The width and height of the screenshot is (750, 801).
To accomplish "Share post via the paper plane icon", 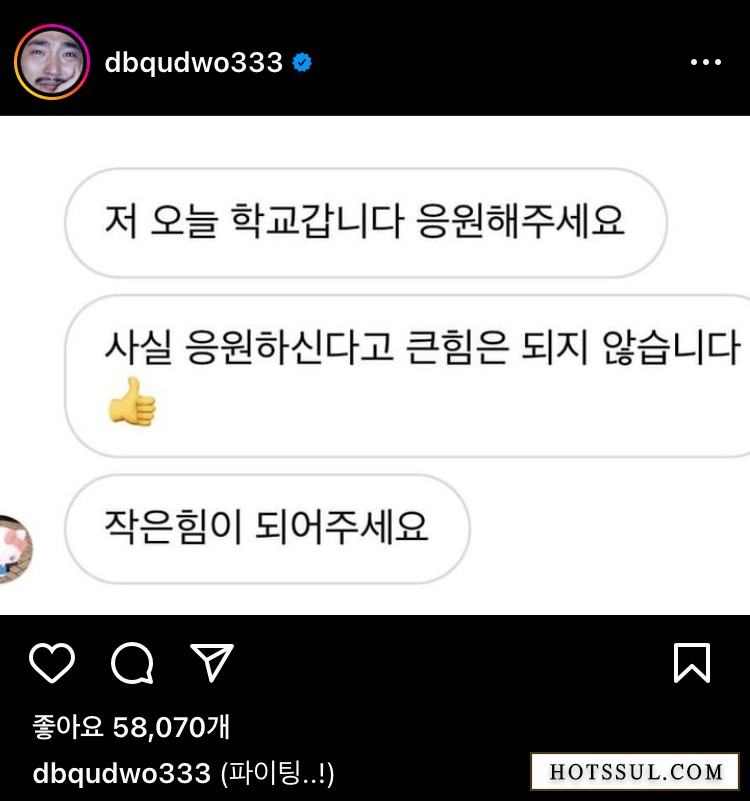I will coord(211,663).
